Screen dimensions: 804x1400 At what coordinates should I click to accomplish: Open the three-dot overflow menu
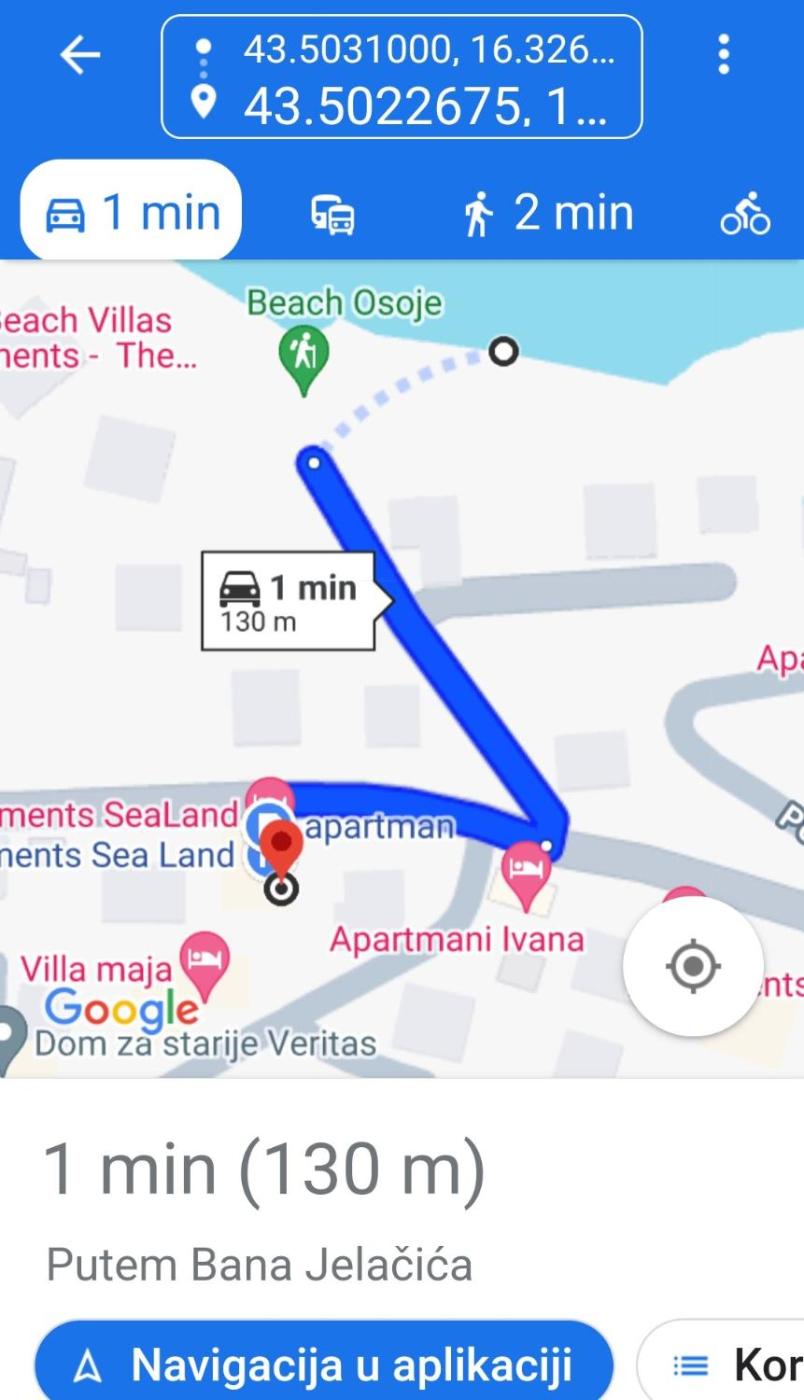[724, 55]
